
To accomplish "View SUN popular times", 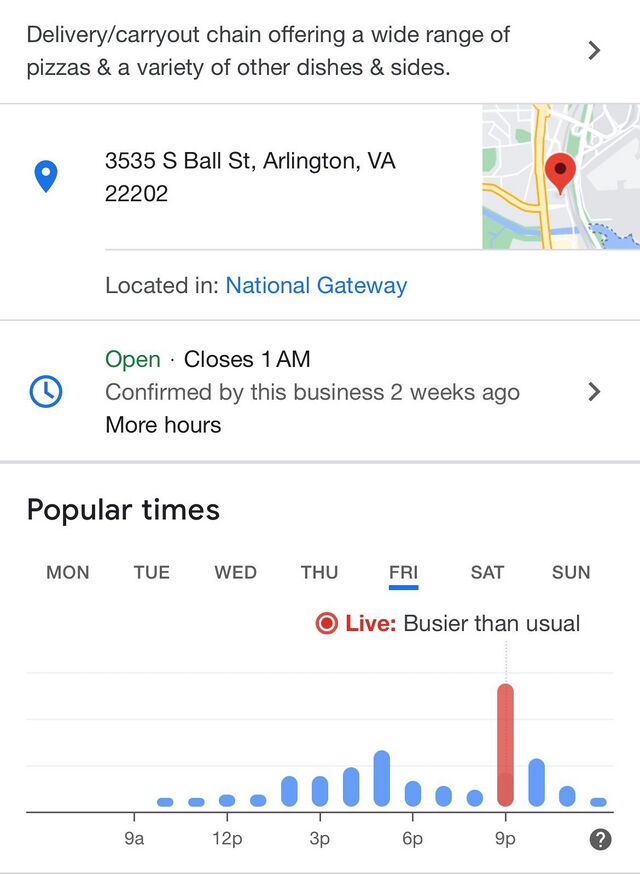I will (x=571, y=573).
